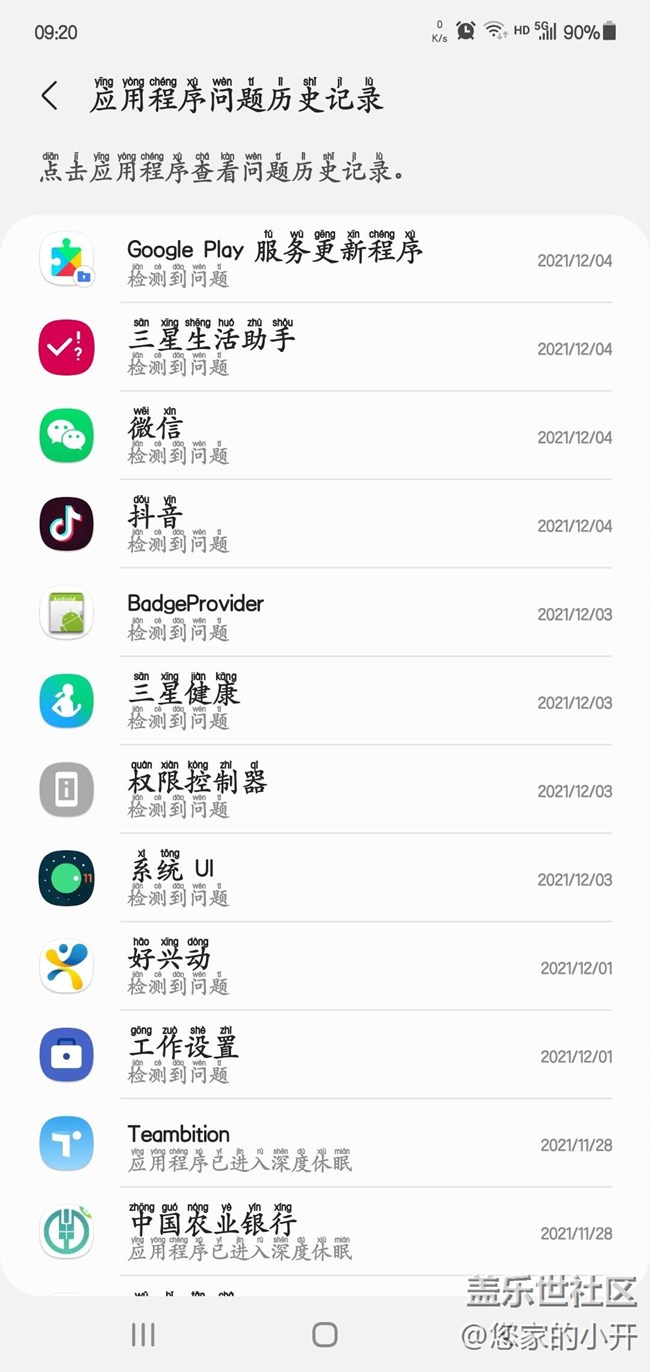Open the recent apps button
The image size is (650, 1372).
(x=144, y=1334)
